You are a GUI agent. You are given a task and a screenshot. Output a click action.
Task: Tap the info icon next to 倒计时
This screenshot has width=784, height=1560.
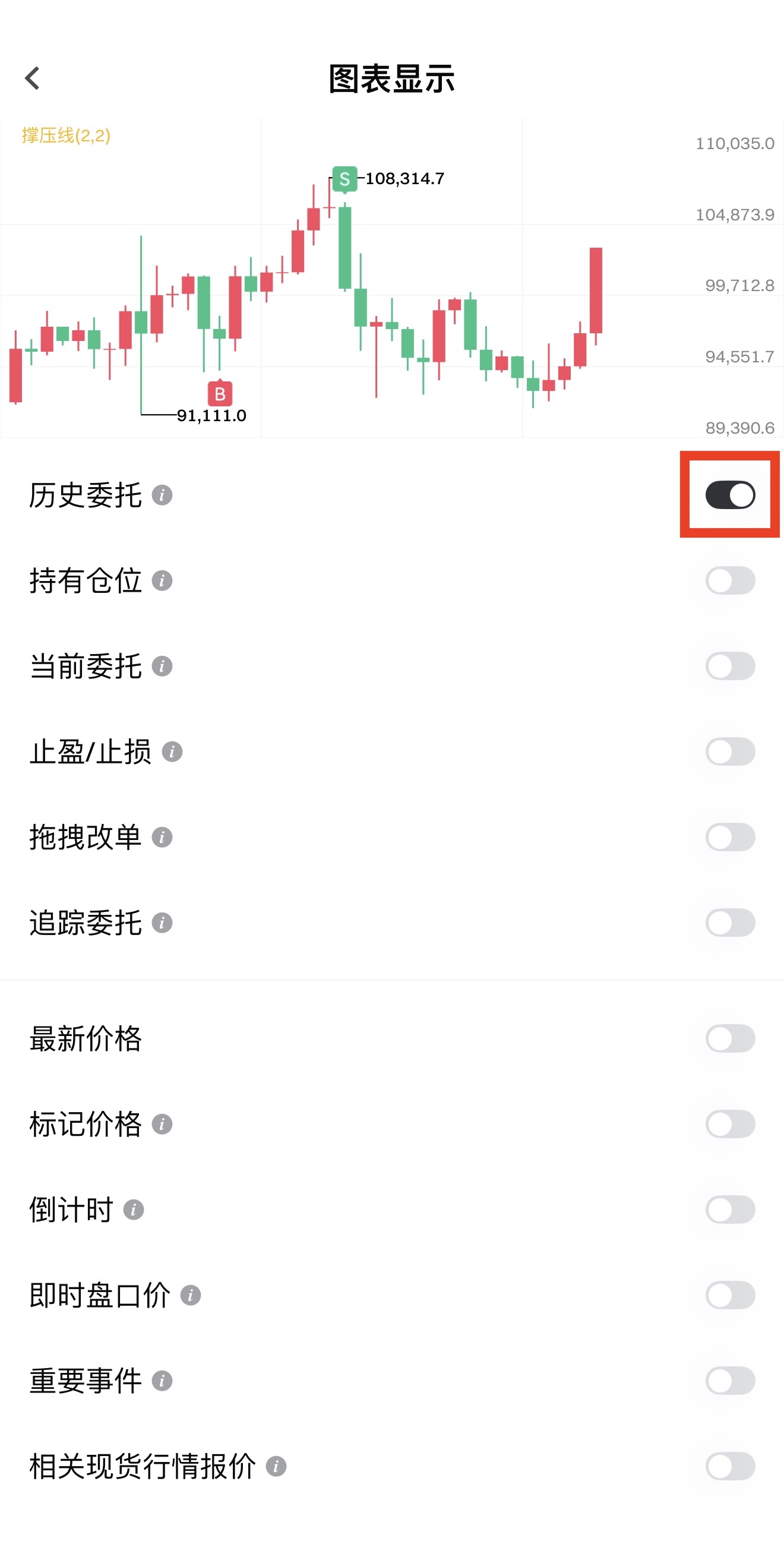133,1210
